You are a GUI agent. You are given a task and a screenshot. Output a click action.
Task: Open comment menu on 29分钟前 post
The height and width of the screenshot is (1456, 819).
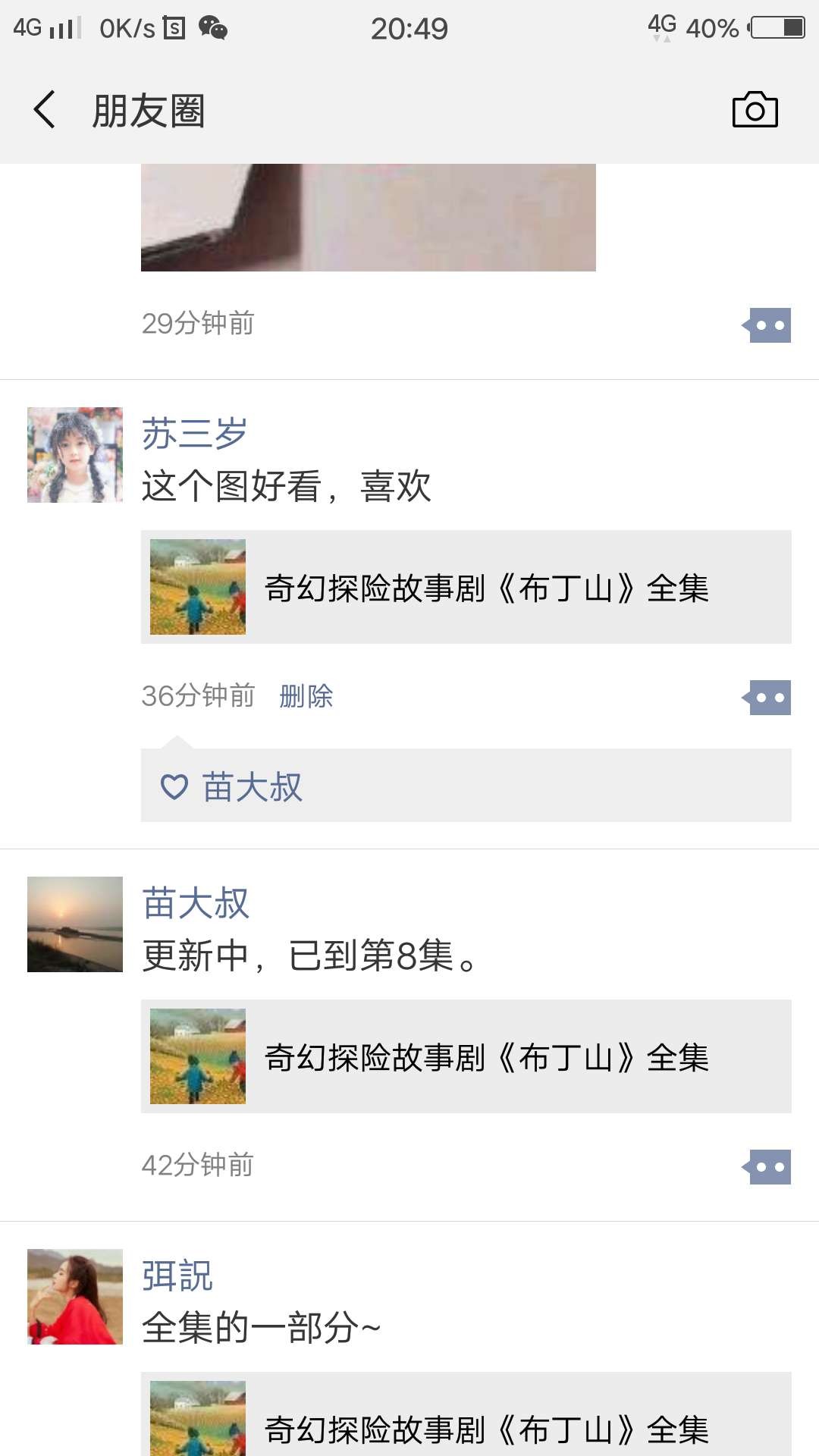pyautogui.click(x=769, y=325)
